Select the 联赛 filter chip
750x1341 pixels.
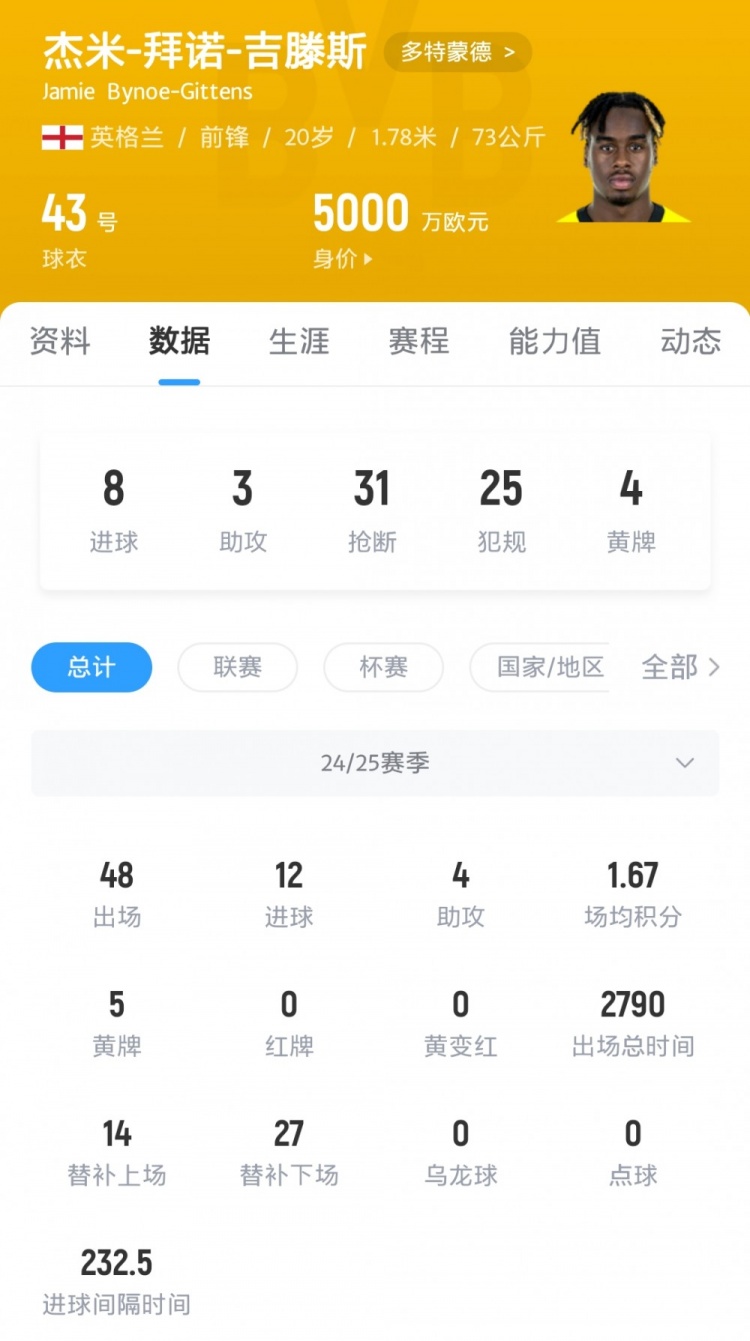point(237,667)
